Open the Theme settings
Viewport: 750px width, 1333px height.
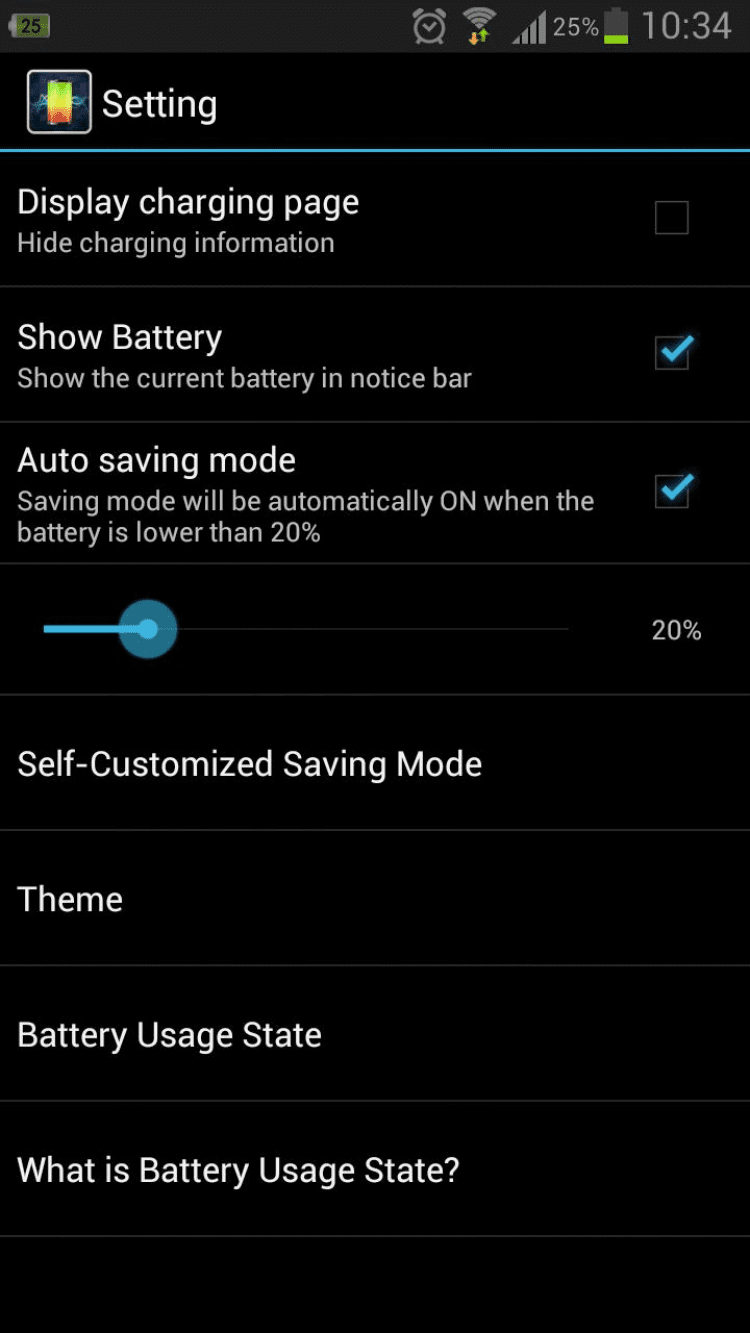click(70, 899)
